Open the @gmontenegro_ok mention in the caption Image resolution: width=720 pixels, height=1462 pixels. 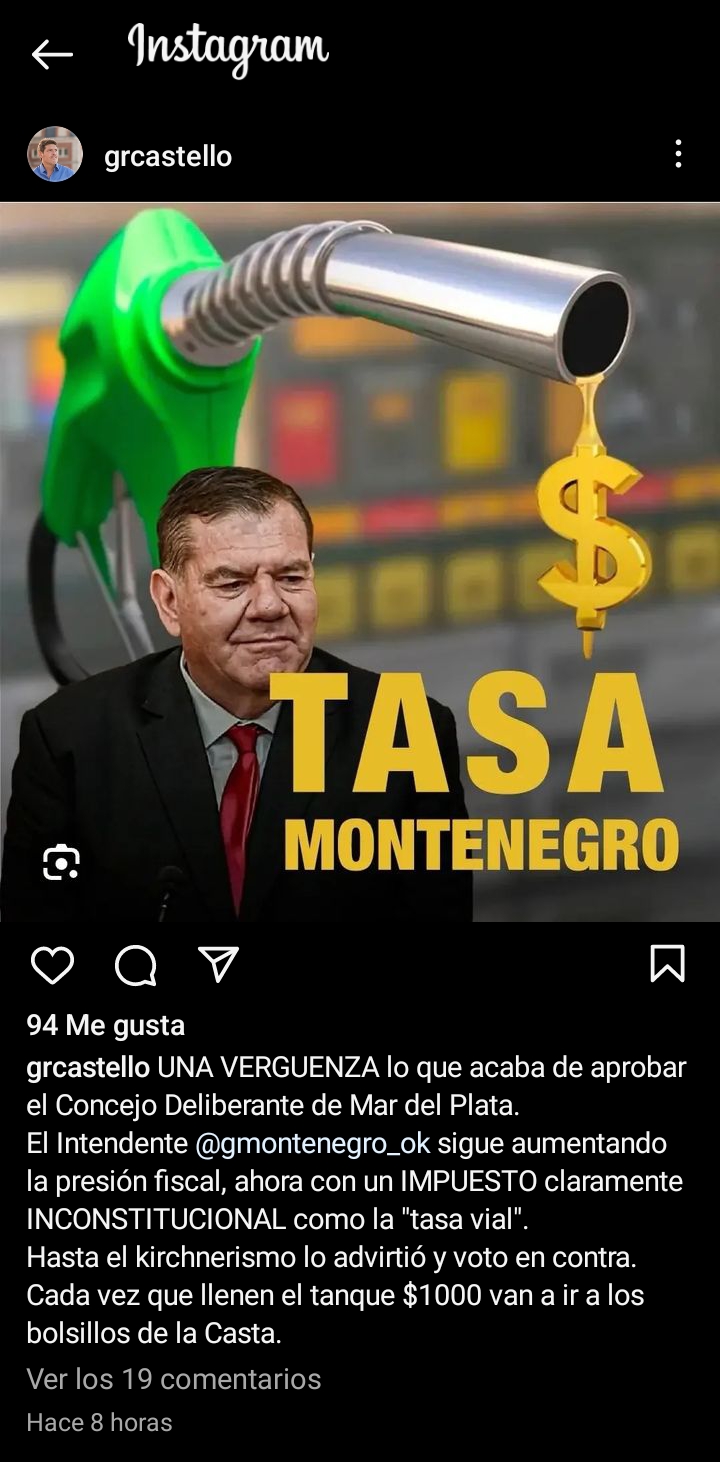(313, 1143)
